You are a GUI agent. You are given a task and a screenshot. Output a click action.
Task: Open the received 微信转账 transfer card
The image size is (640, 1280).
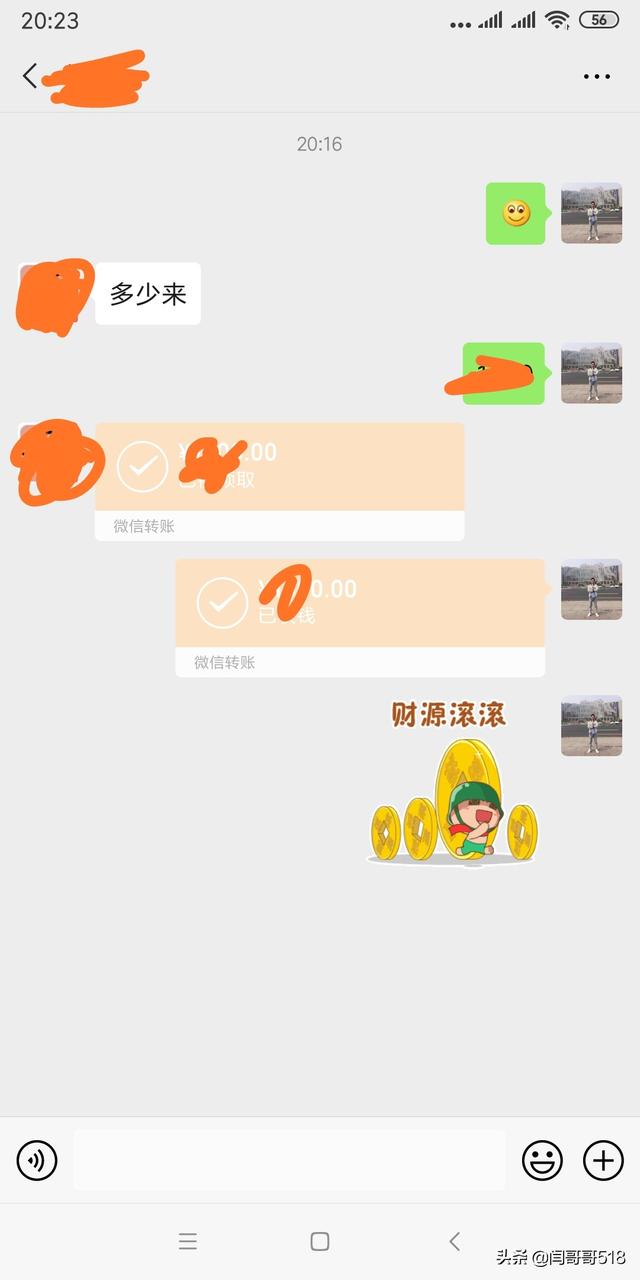click(279, 481)
